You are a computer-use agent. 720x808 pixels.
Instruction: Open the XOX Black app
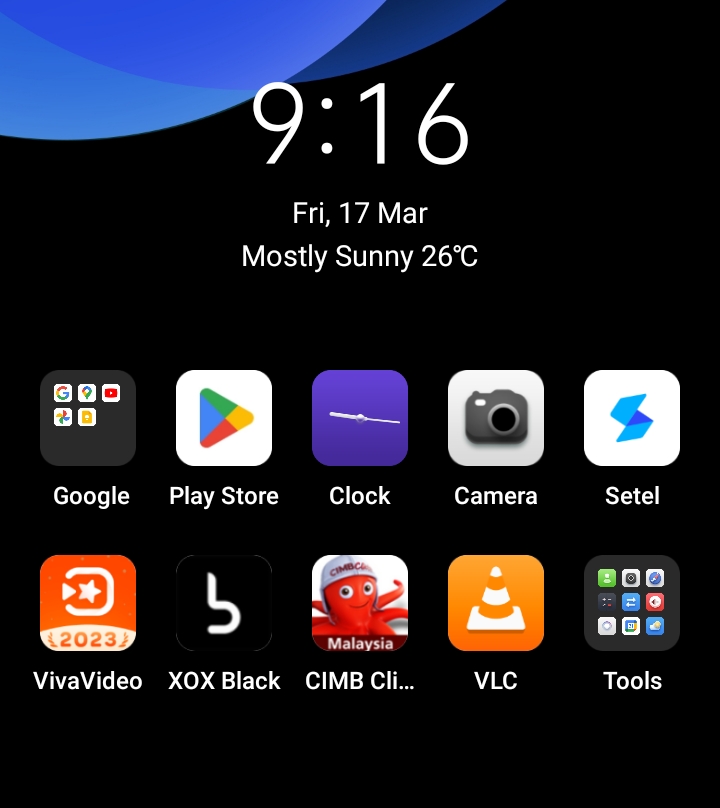pyautogui.click(x=224, y=603)
